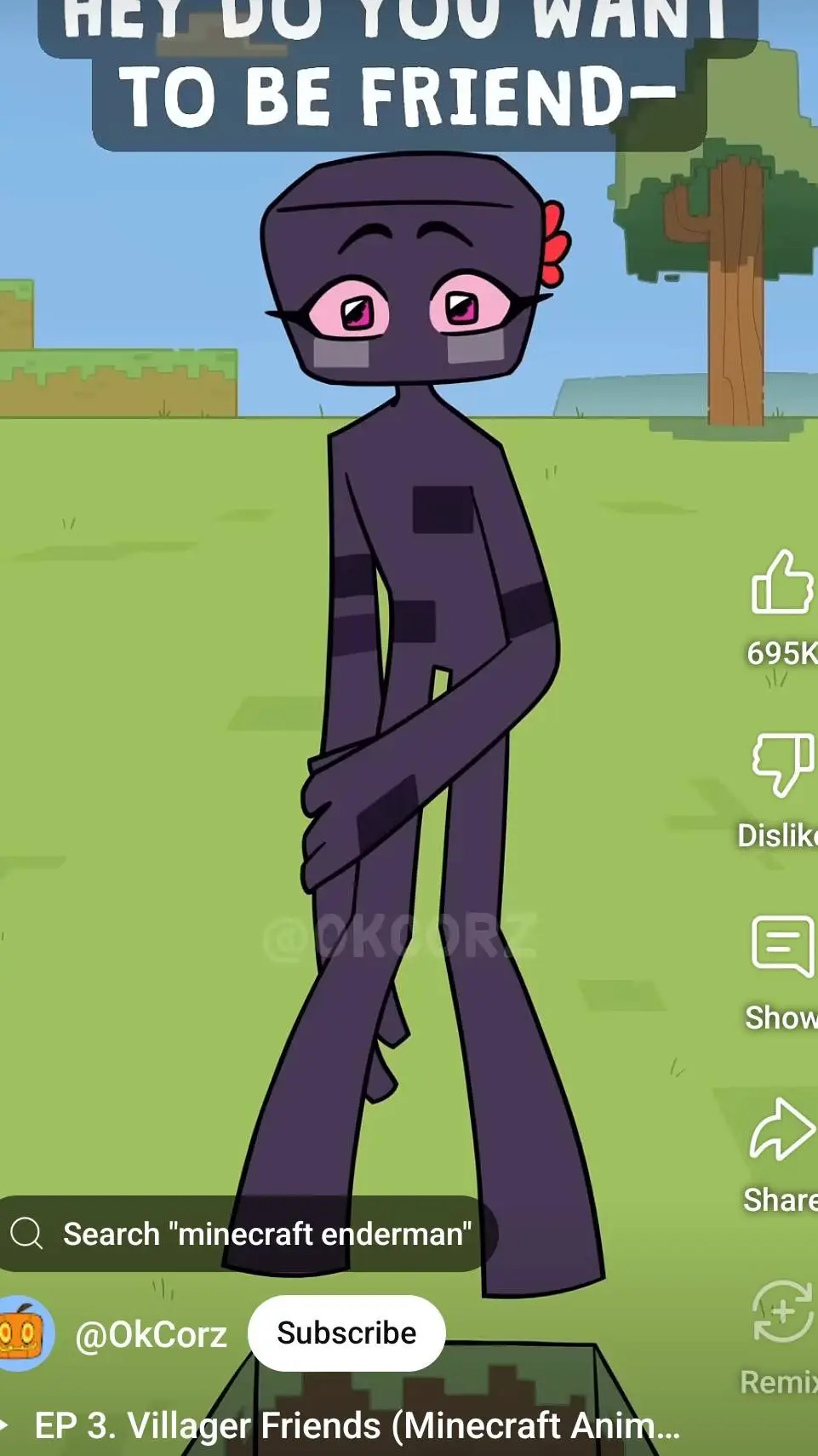Remix this Short
The image size is (818, 1456).
pyautogui.click(x=781, y=1313)
